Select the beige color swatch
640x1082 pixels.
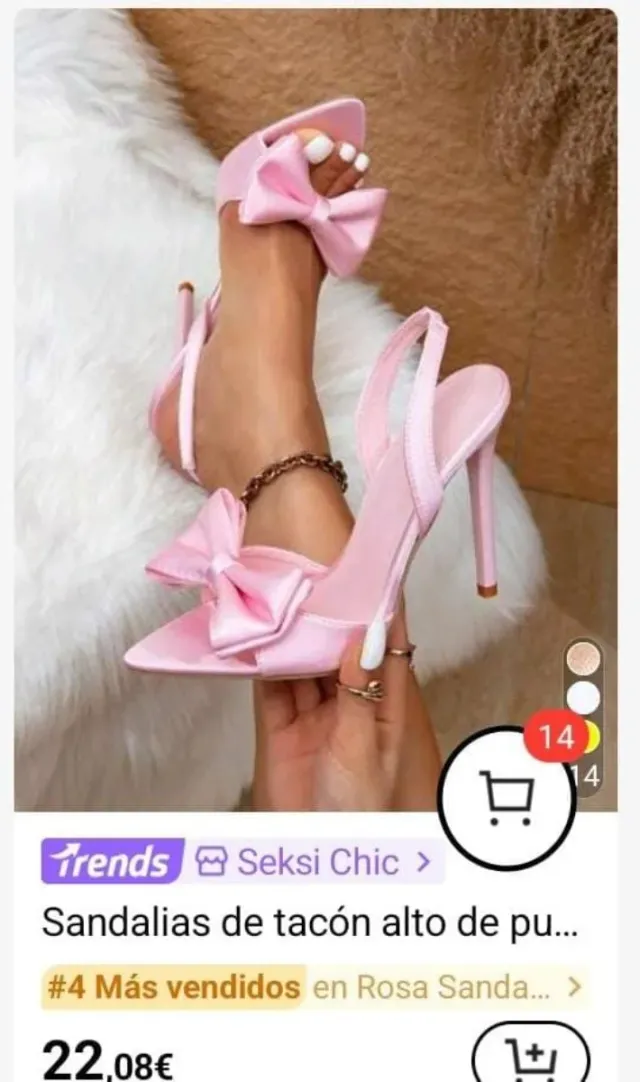click(x=583, y=659)
